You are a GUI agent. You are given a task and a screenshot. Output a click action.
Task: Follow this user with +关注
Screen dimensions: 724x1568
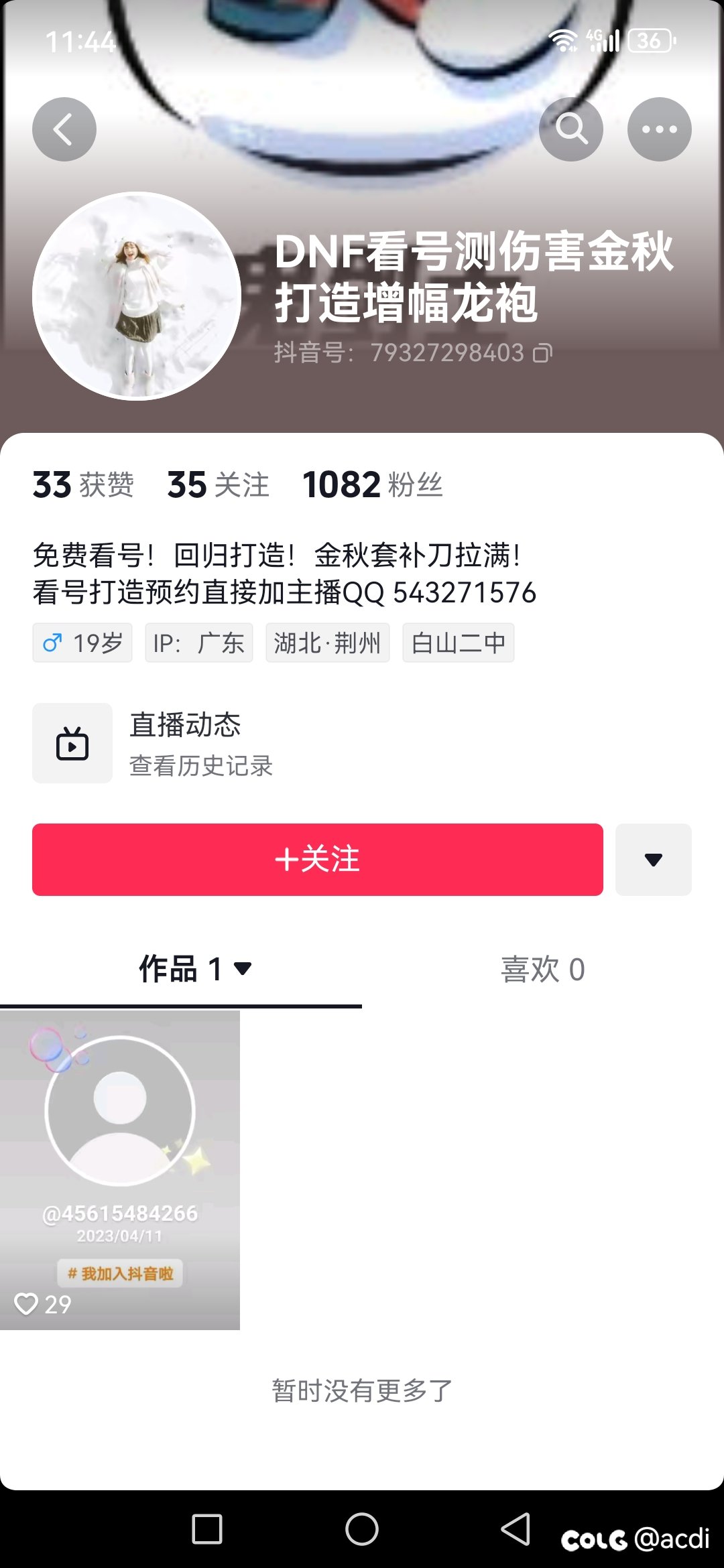pos(318,860)
